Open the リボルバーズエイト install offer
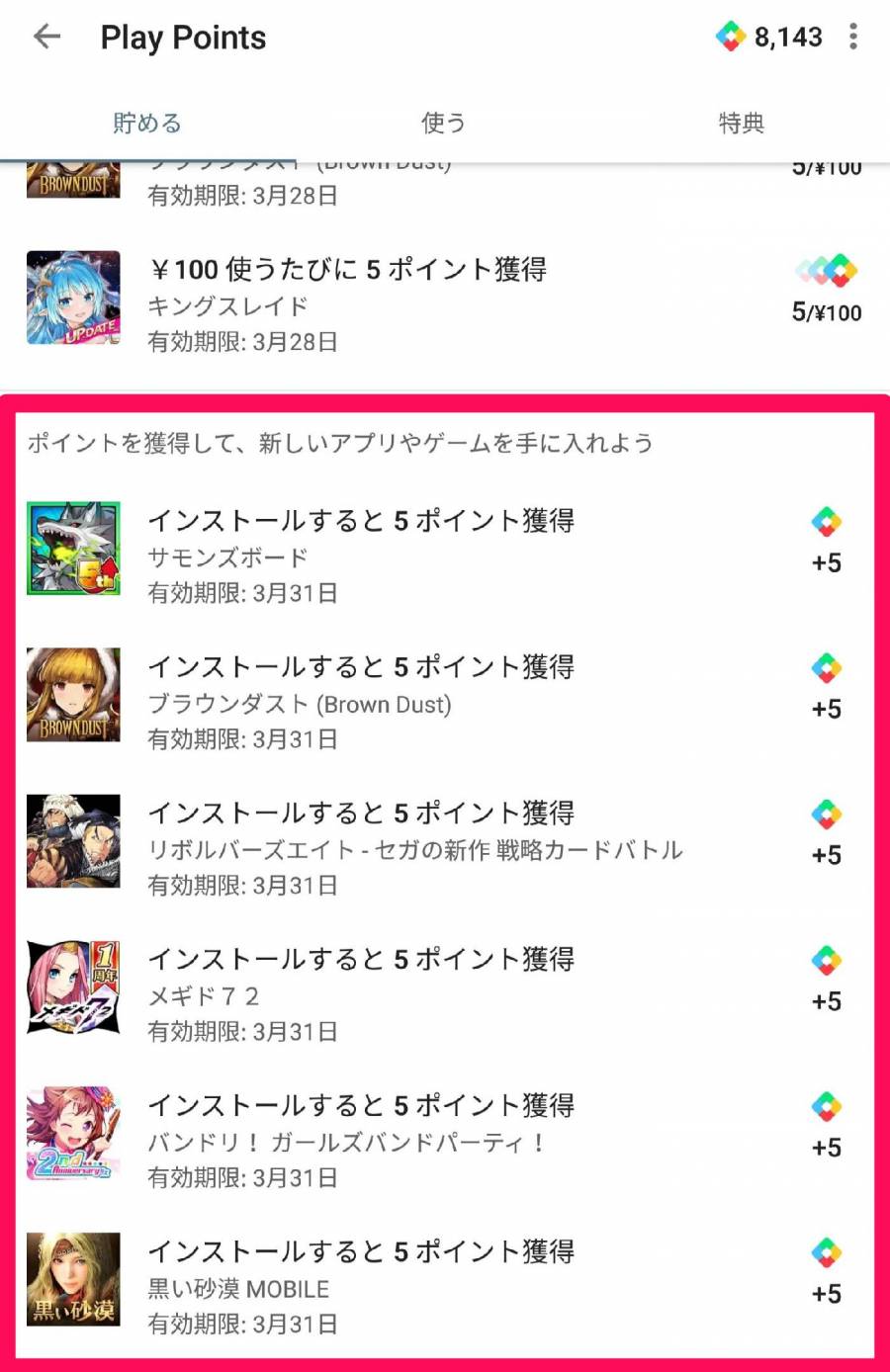Image resolution: width=890 pixels, height=1372 pixels. click(443, 848)
